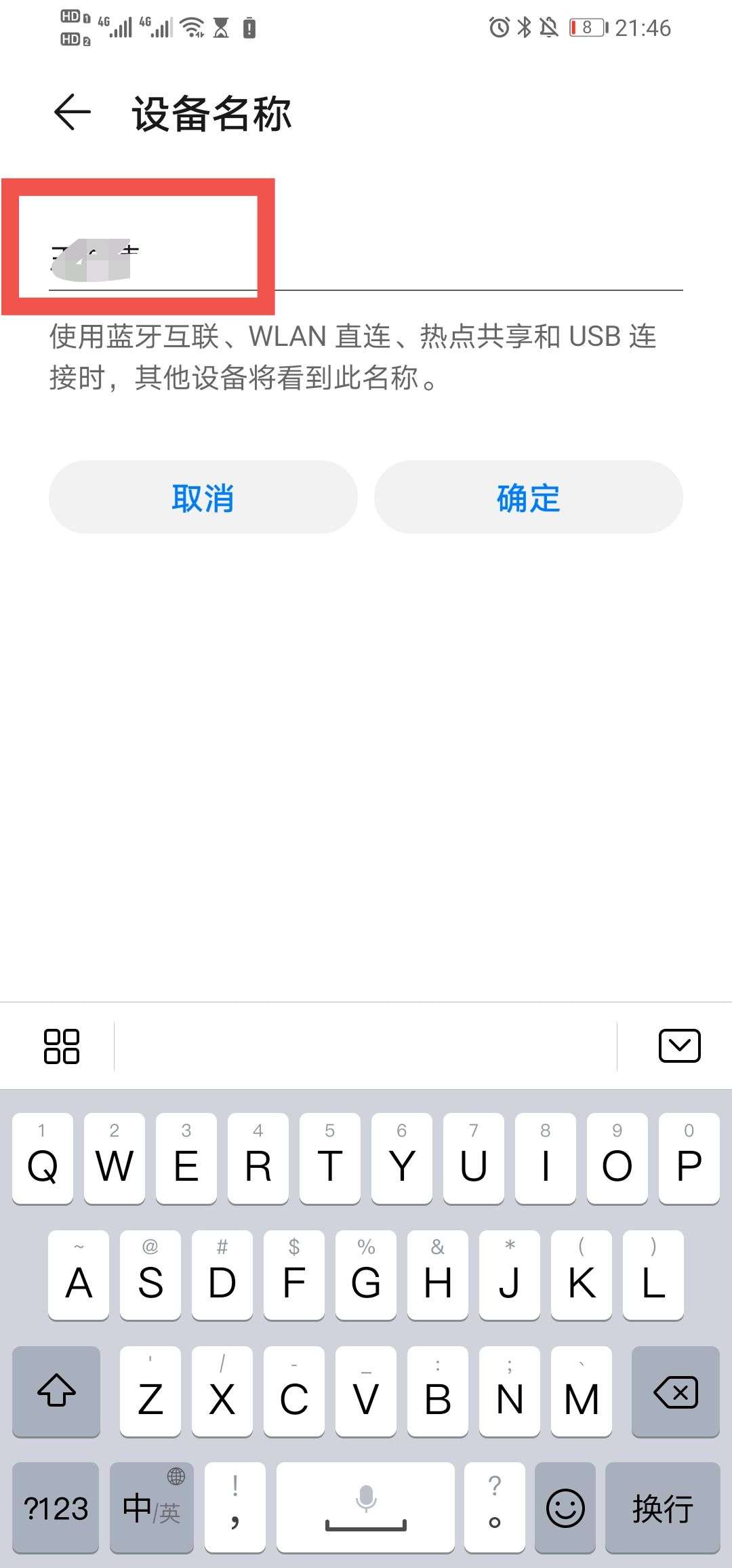This screenshot has height=1568, width=732.
Task: Tap the Bluetooth icon in the status bar
Action: pyautogui.click(x=523, y=27)
